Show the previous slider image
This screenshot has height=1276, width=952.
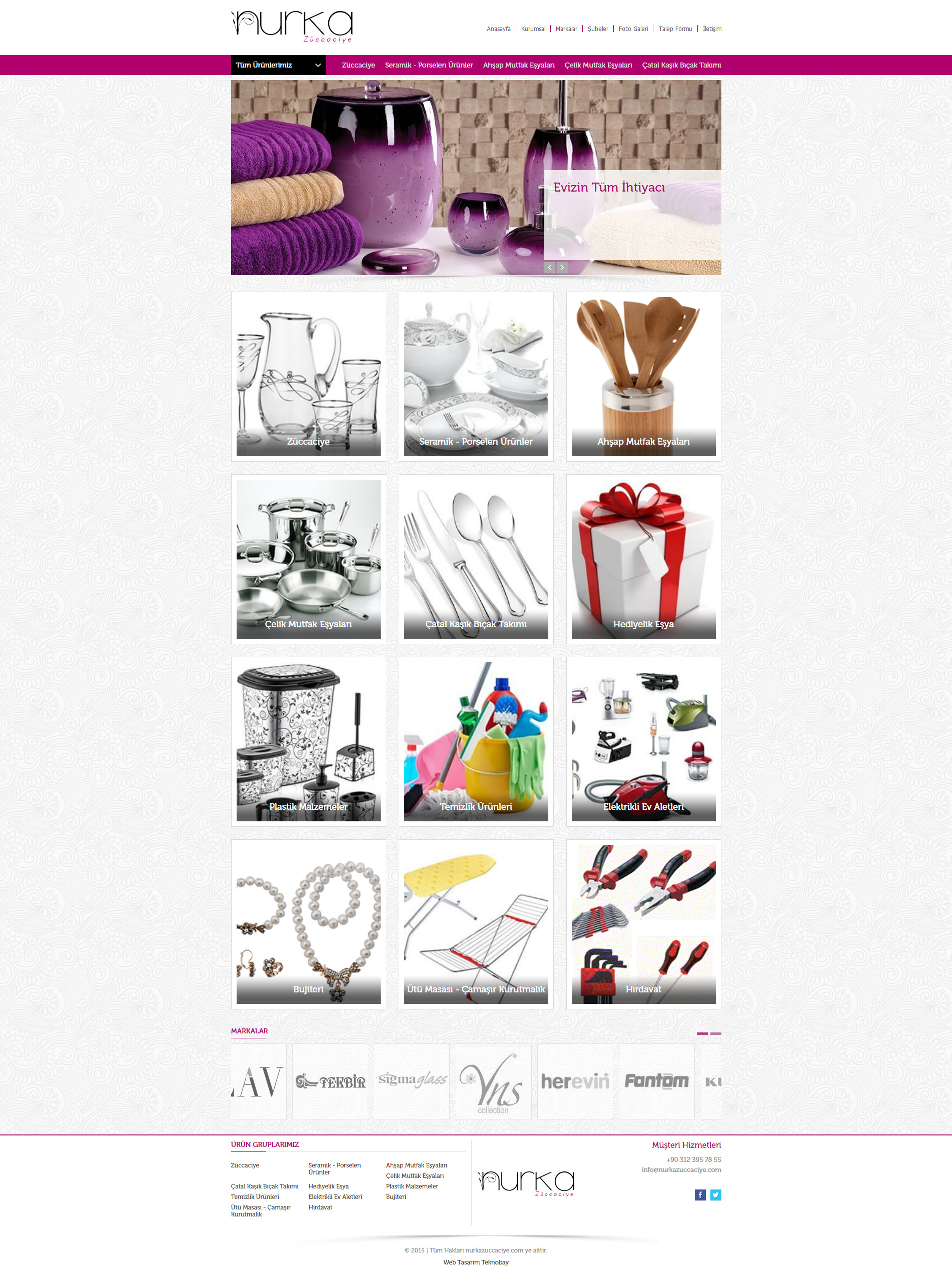click(x=550, y=267)
